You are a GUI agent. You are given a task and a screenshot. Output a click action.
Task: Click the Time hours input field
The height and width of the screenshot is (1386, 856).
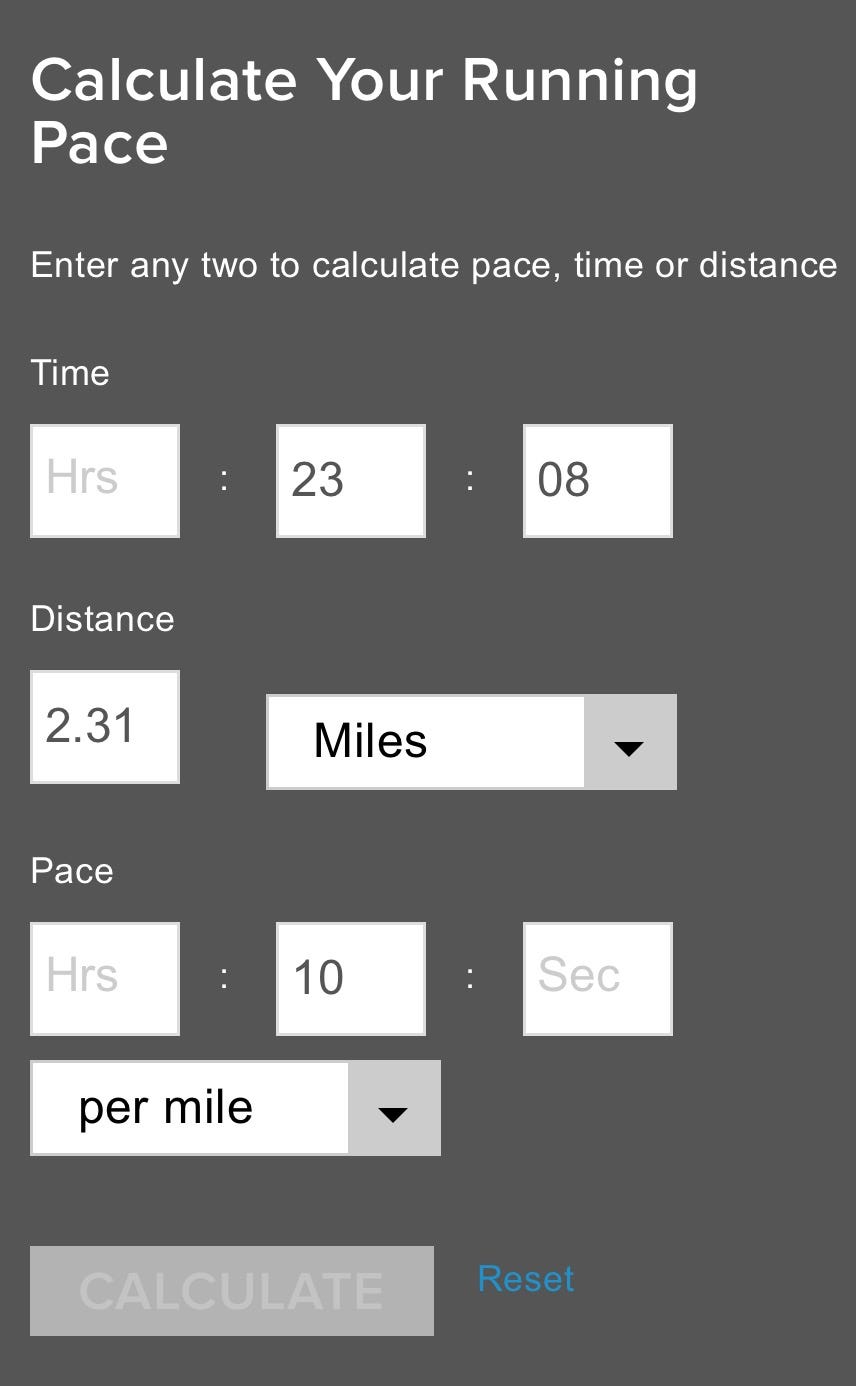coord(104,480)
